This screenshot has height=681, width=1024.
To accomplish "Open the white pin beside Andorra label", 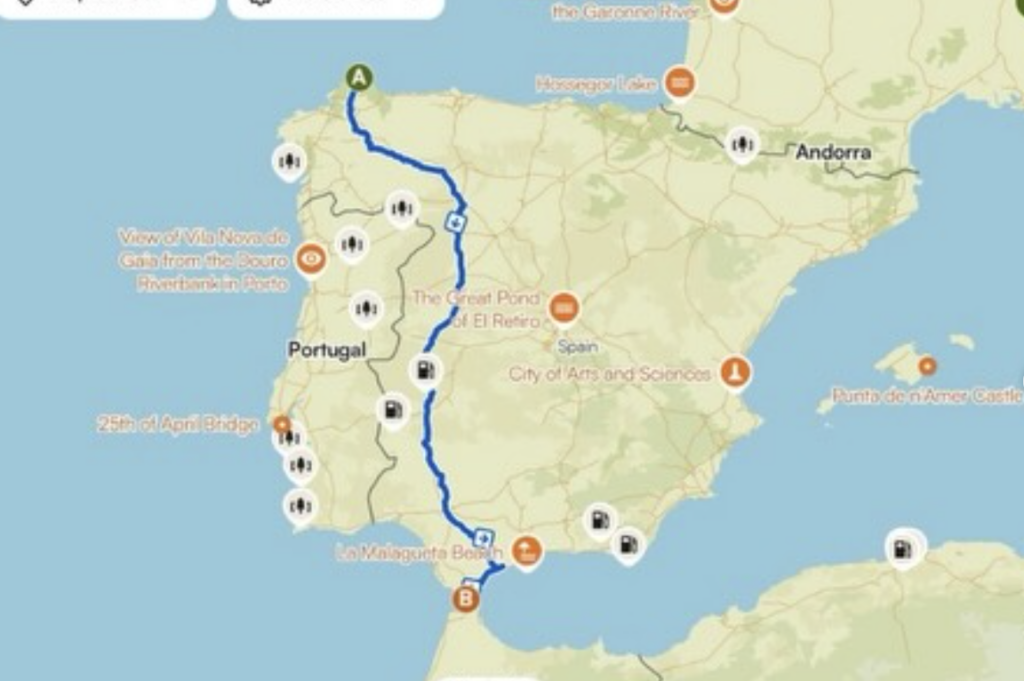I will pyautogui.click(x=742, y=144).
